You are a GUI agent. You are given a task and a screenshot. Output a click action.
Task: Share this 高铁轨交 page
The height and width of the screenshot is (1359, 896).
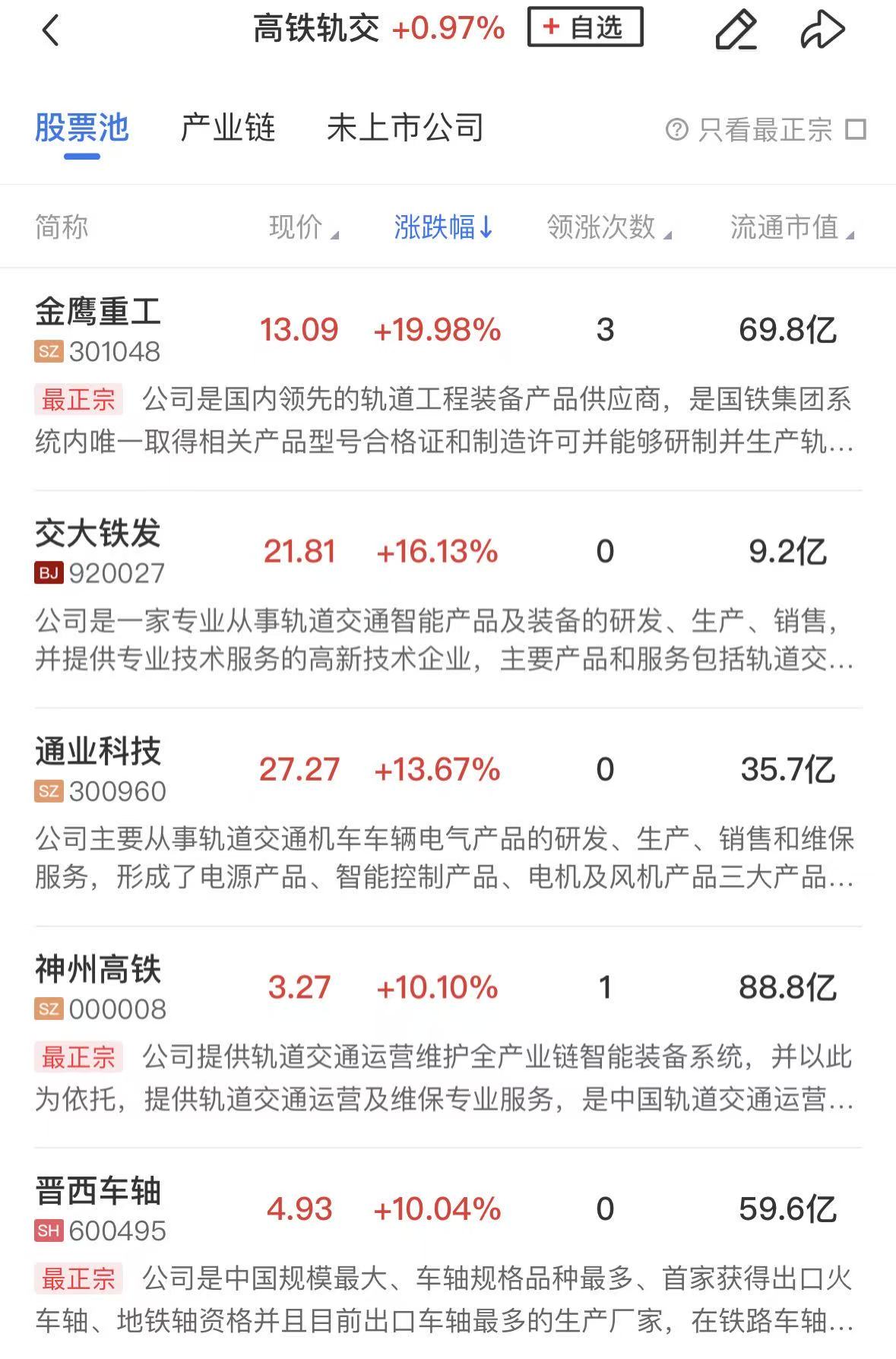pos(822,30)
